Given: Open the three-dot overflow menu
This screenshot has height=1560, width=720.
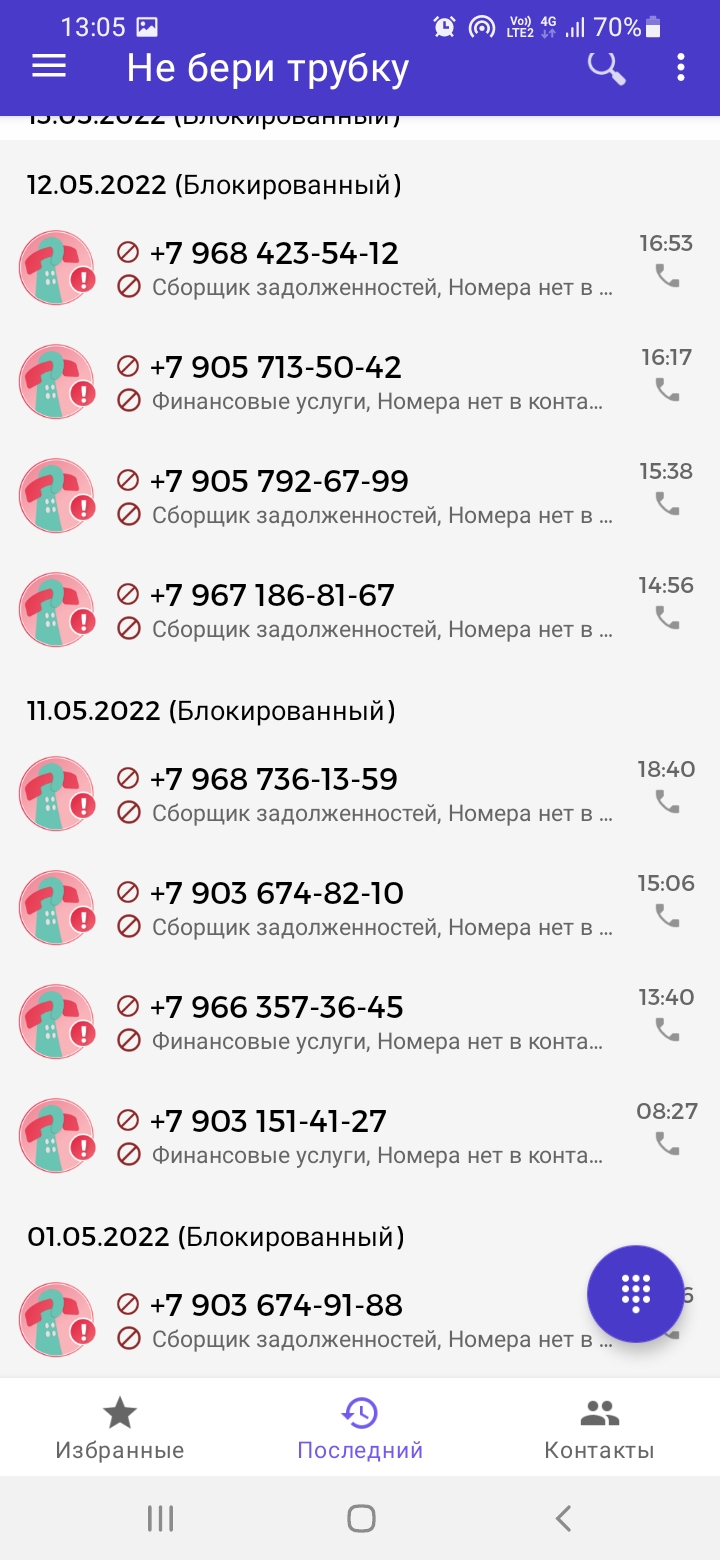Looking at the screenshot, I should tap(681, 67).
